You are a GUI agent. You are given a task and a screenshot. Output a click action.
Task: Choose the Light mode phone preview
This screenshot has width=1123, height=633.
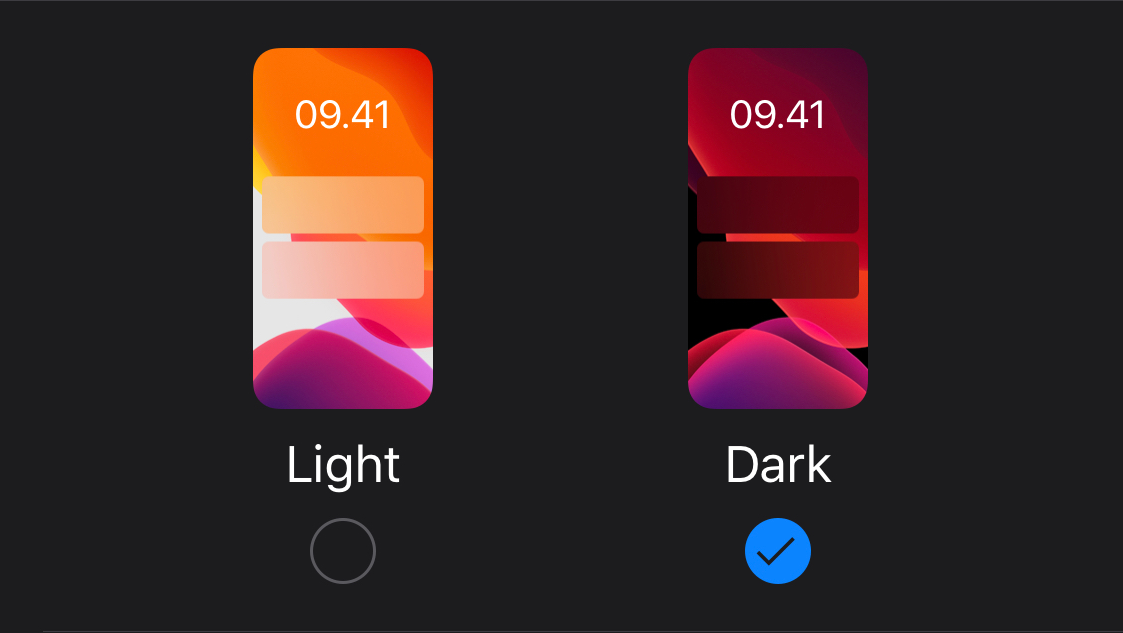[343, 228]
